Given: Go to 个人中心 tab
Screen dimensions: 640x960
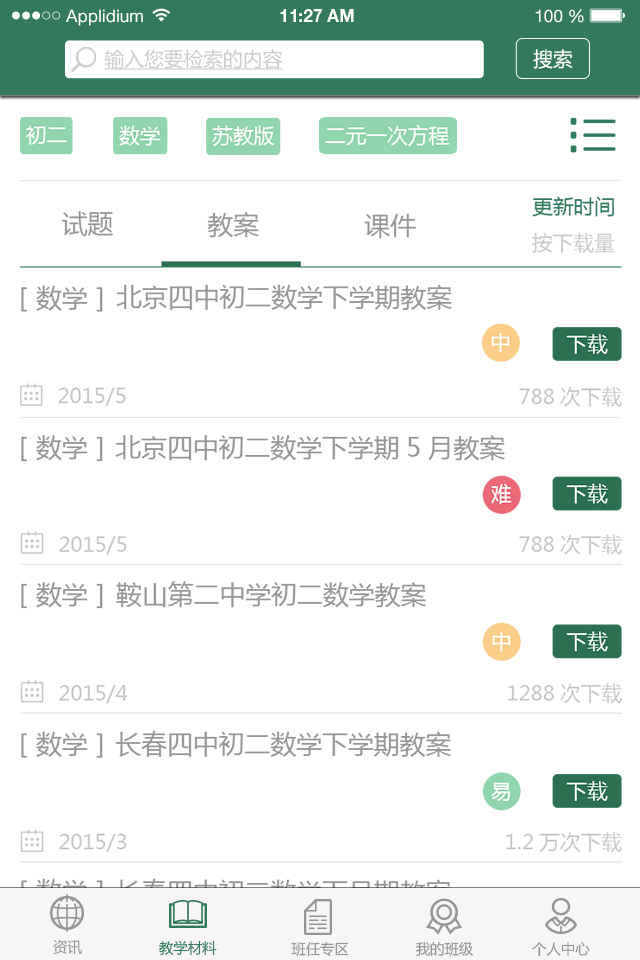Looking at the screenshot, I should pos(560,925).
